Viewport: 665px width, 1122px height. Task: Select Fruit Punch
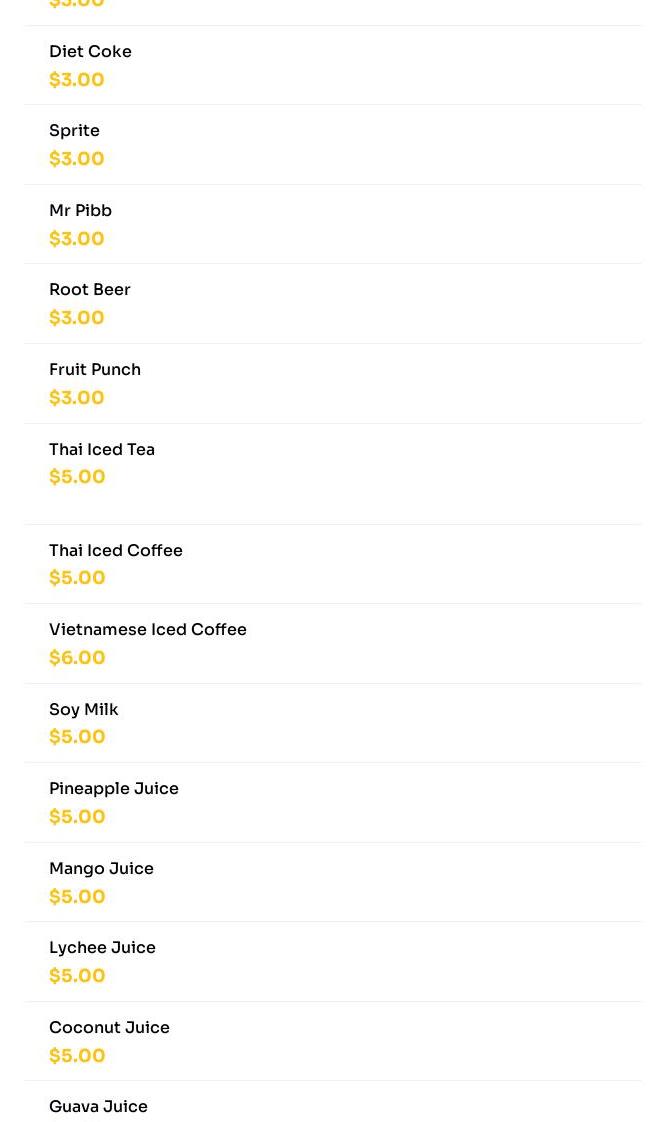pyautogui.click(x=333, y=384)
